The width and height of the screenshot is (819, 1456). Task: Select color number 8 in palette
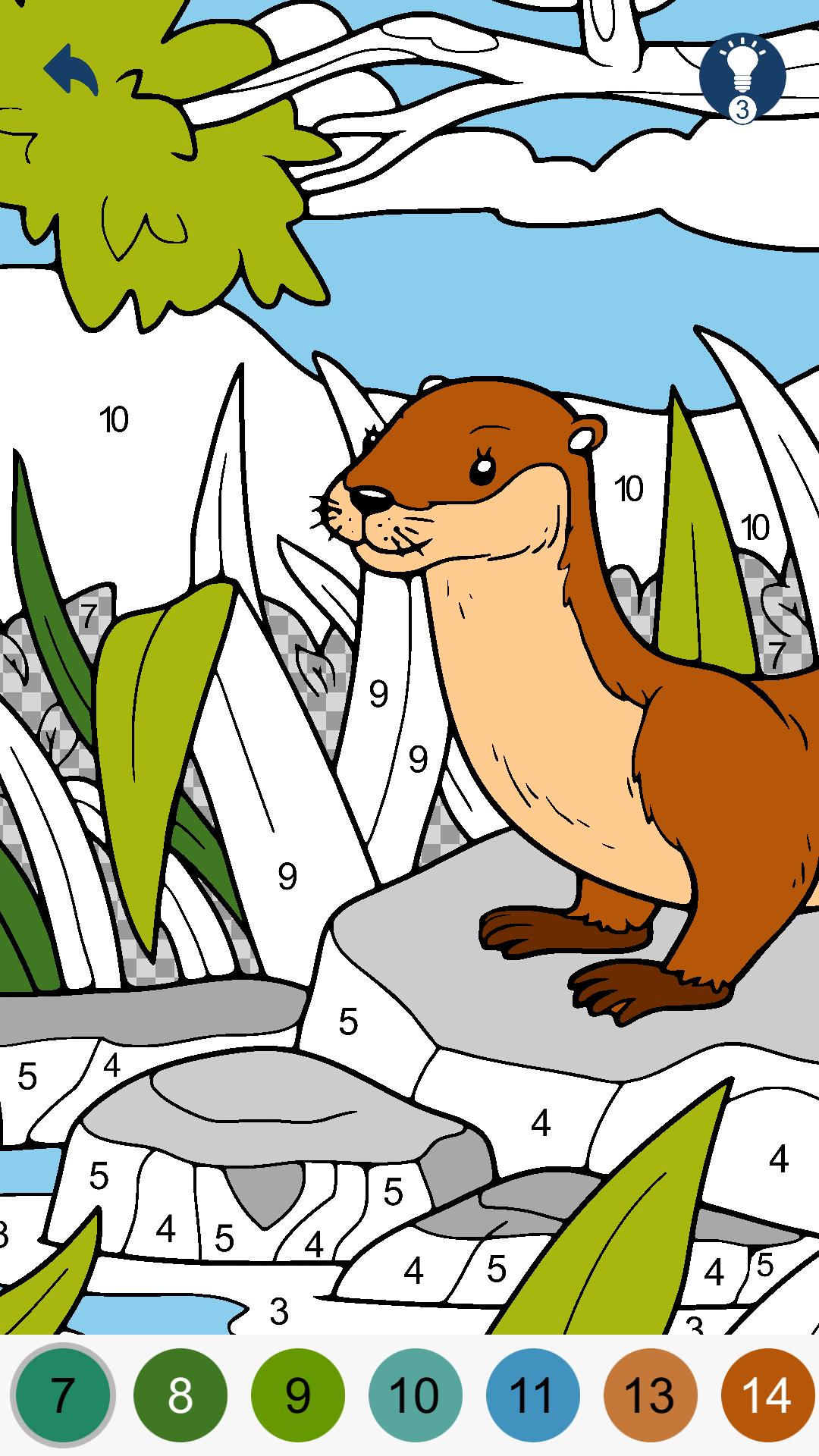pos(180,1394)
